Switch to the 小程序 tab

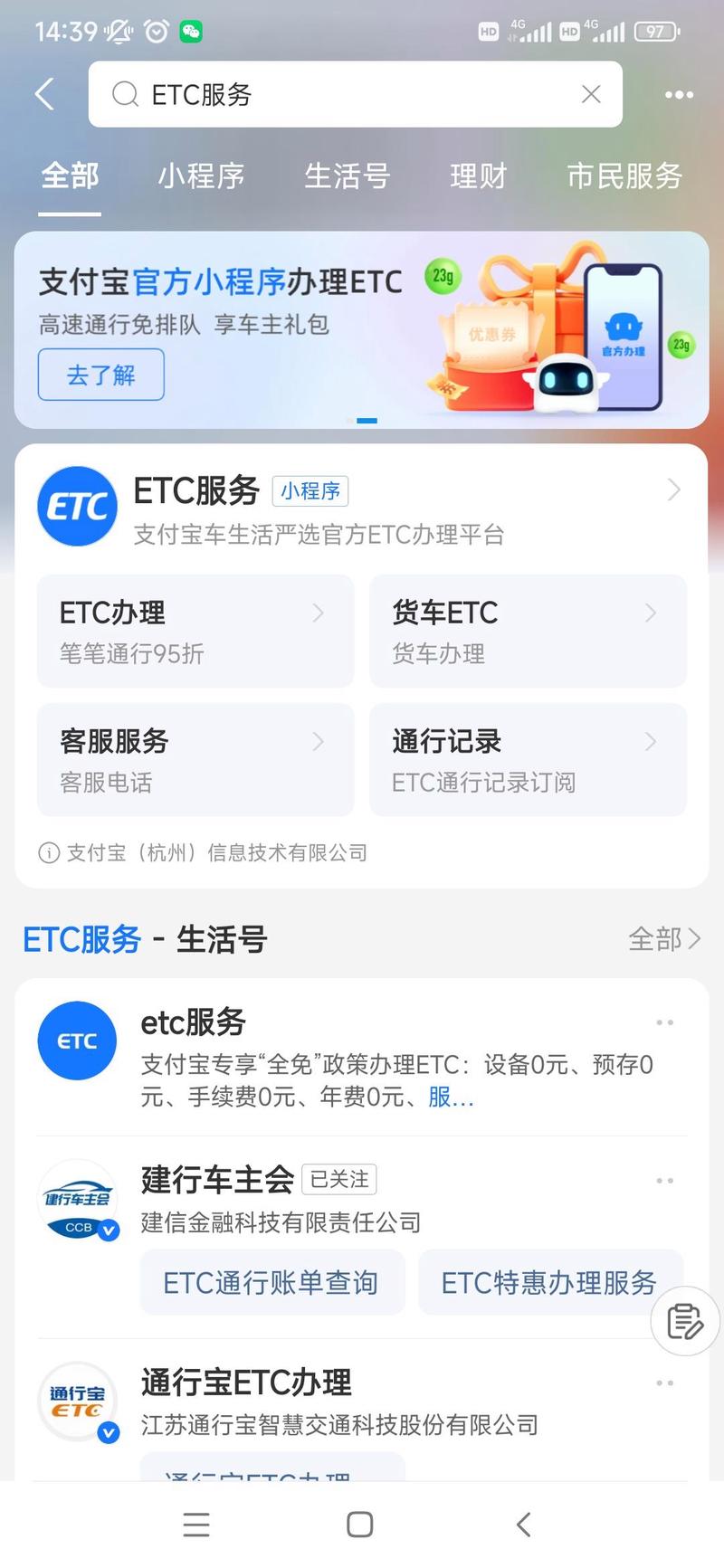click(201, 177)
